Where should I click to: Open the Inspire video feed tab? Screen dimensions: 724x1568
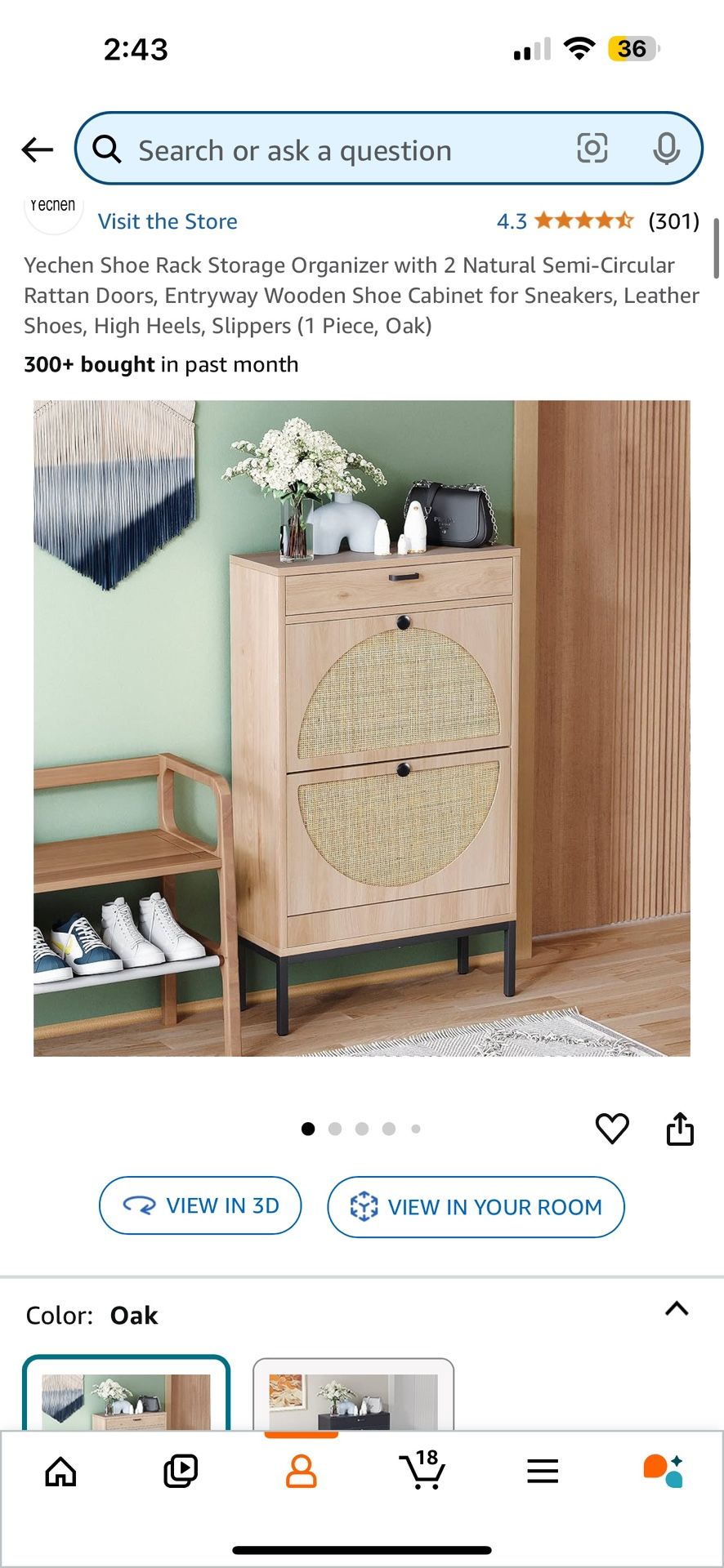[181, 1472]
